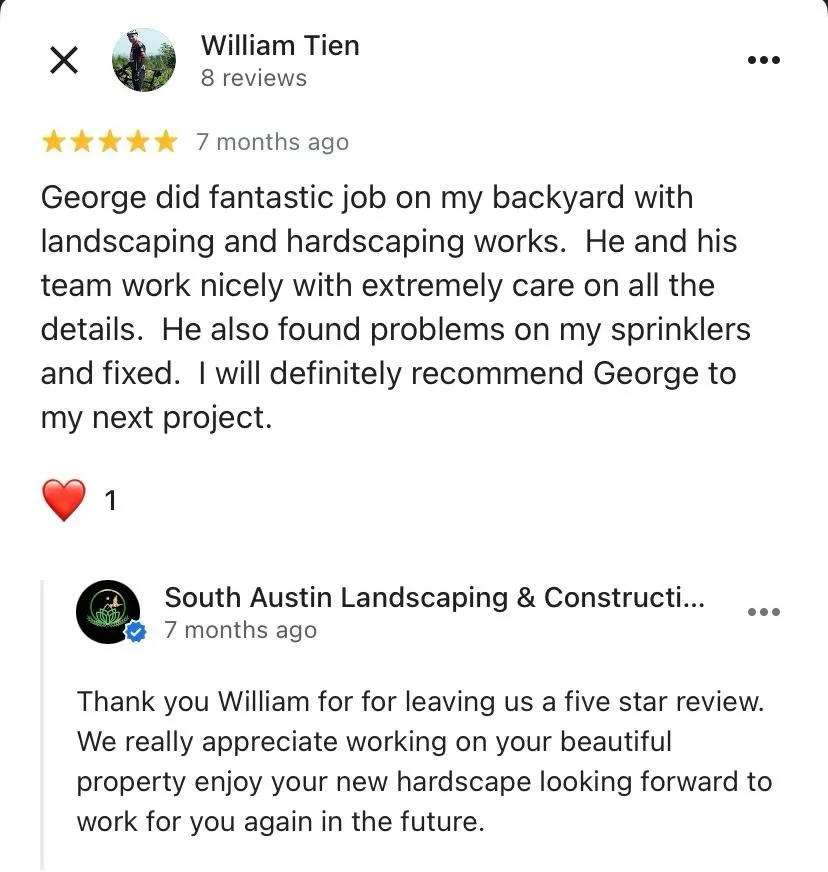Click South Austin Landscaping's logo avatar
Image resolution: width=828 pixels, height=872 pixels.
(109, 610)
